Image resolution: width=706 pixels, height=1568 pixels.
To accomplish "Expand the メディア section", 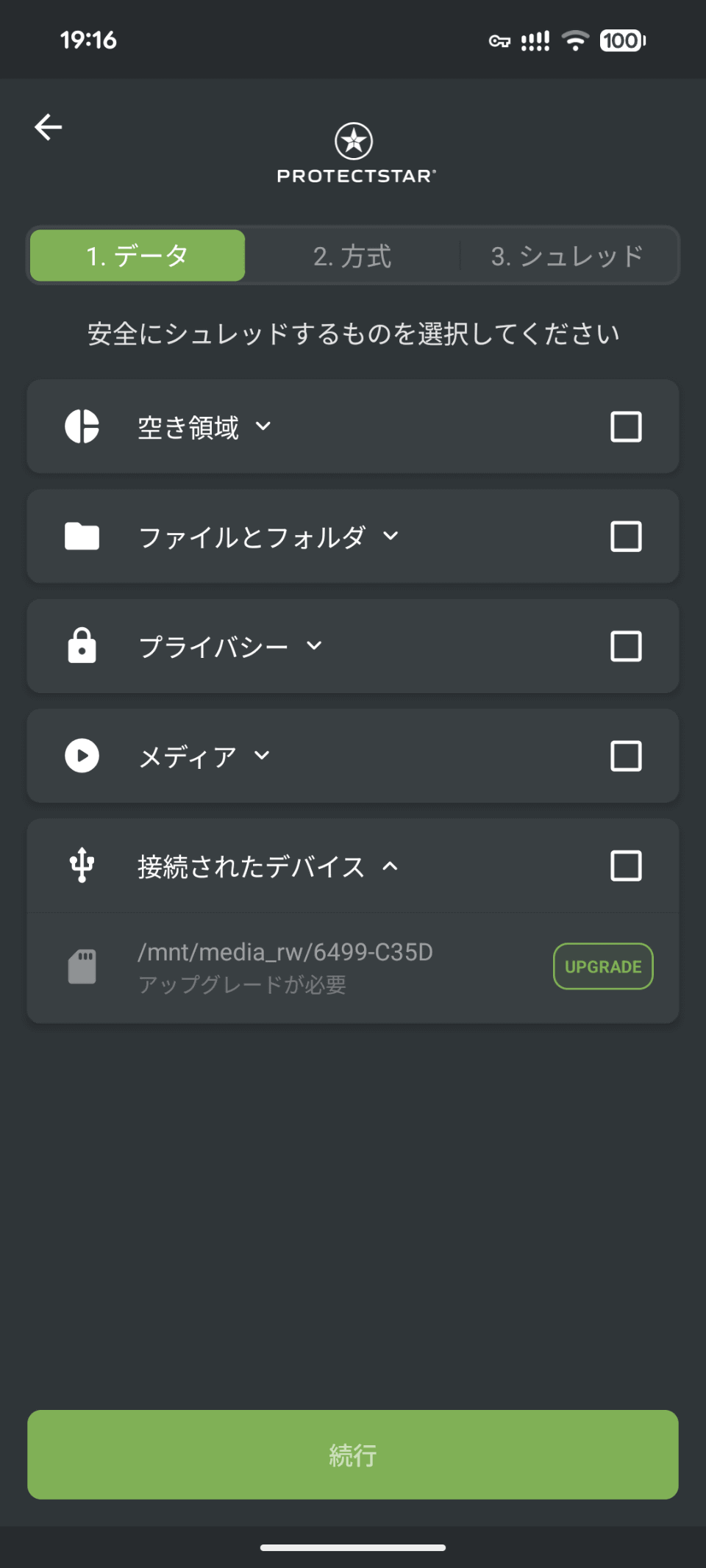I will click(x=263, y=756).
